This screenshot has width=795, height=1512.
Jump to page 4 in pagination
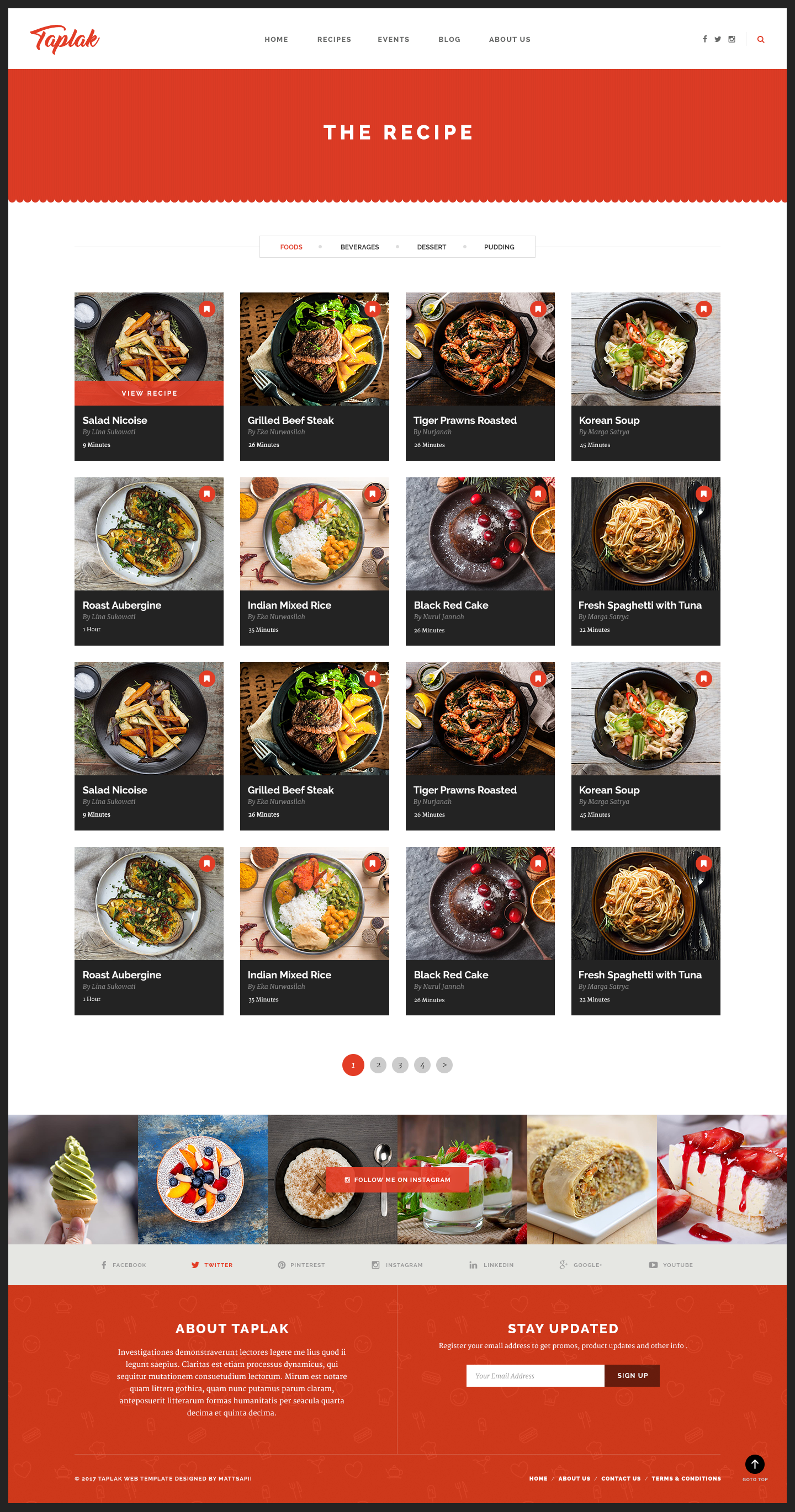pos(422,1064)
